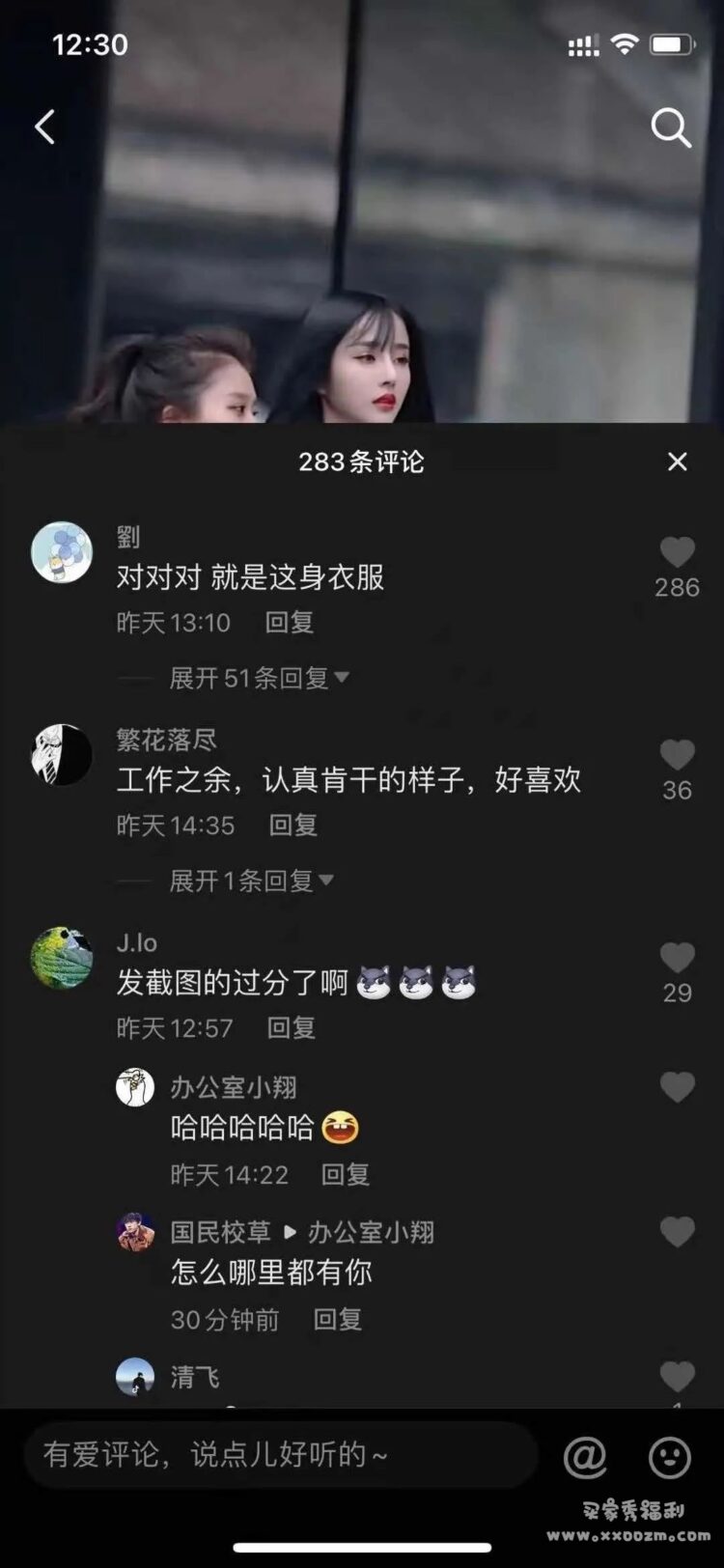
Task: Reply to 劉's comment
Action: click(x=290, y=622)
